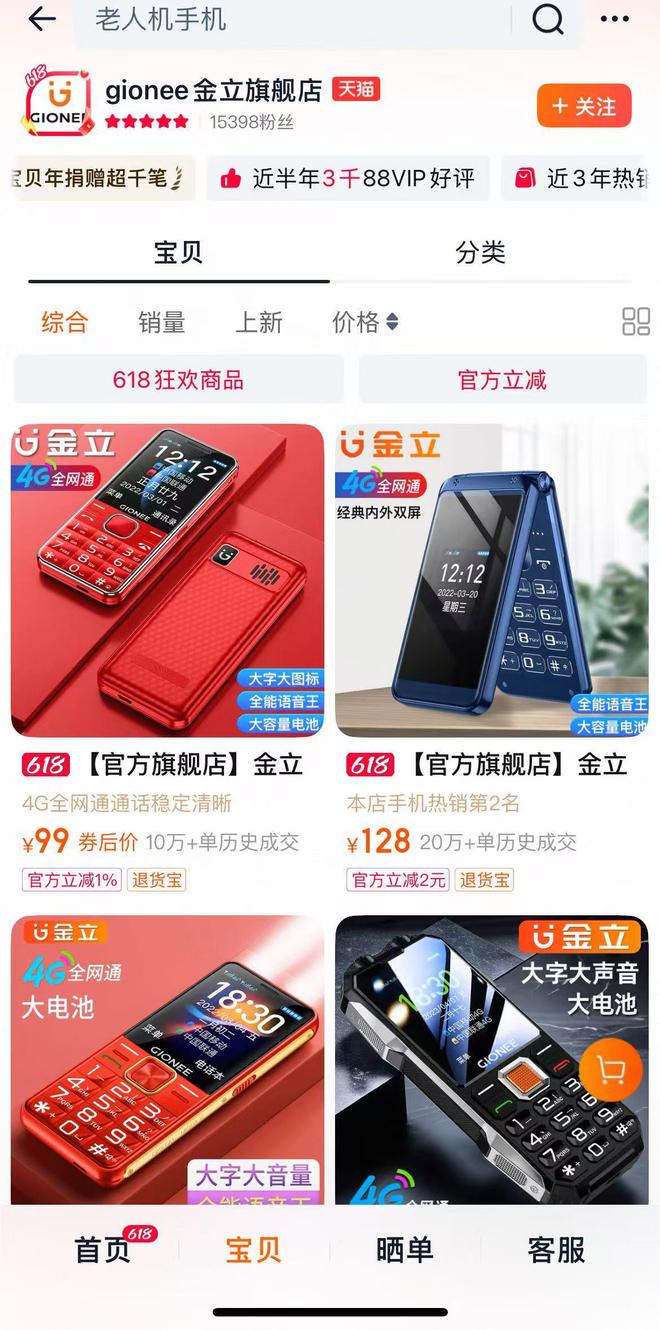Screen dimensions: 660x1330
Task: Contact 客服 customer service
Action: tap(556, 1250)
